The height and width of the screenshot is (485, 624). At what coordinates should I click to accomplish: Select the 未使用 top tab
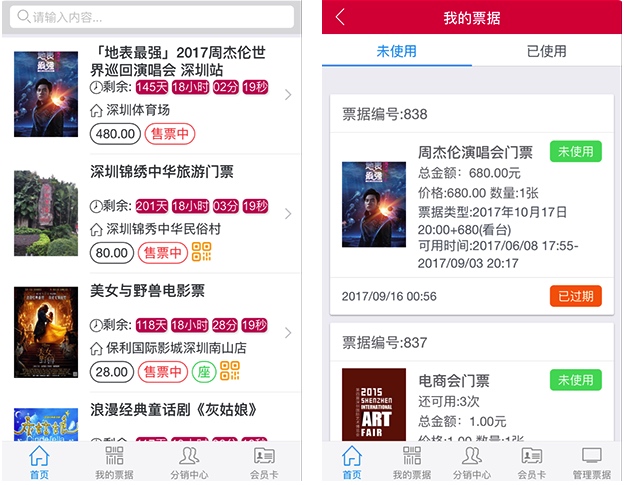pyautogui.click(x=396, y=51)
